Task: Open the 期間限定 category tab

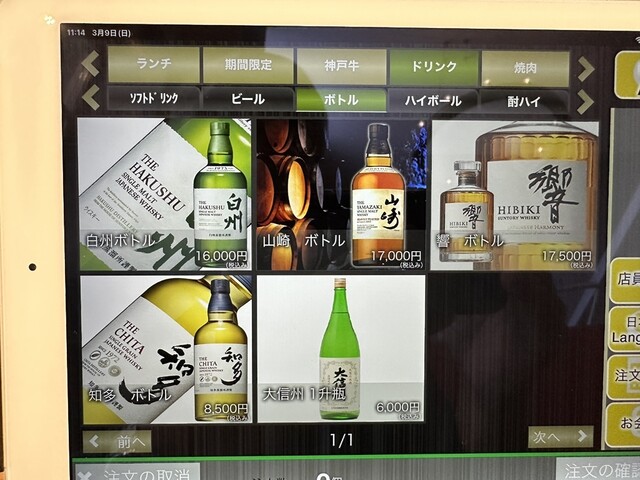Action: [x=247, y=66]
